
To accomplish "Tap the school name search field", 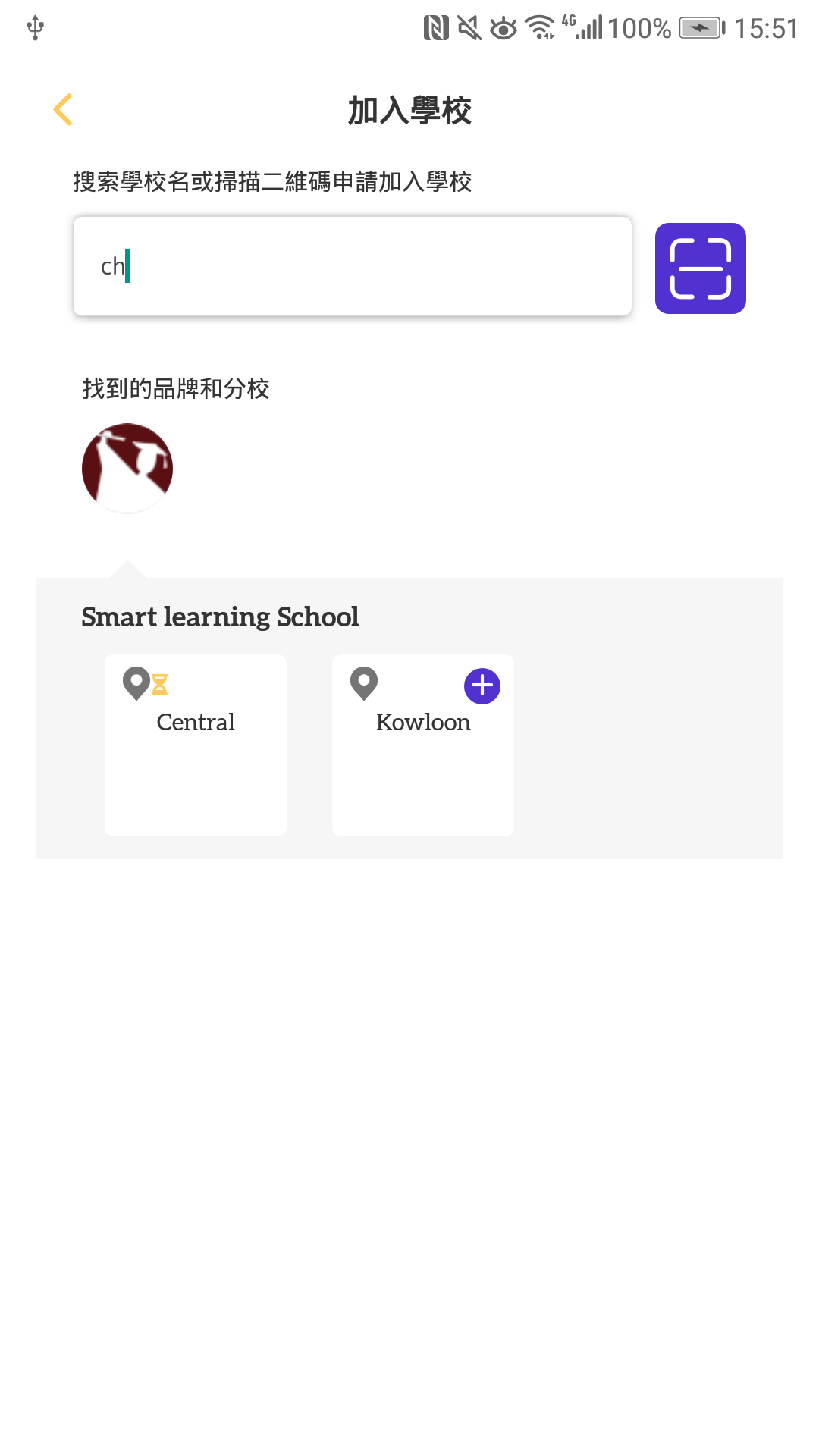I will 353,266.
